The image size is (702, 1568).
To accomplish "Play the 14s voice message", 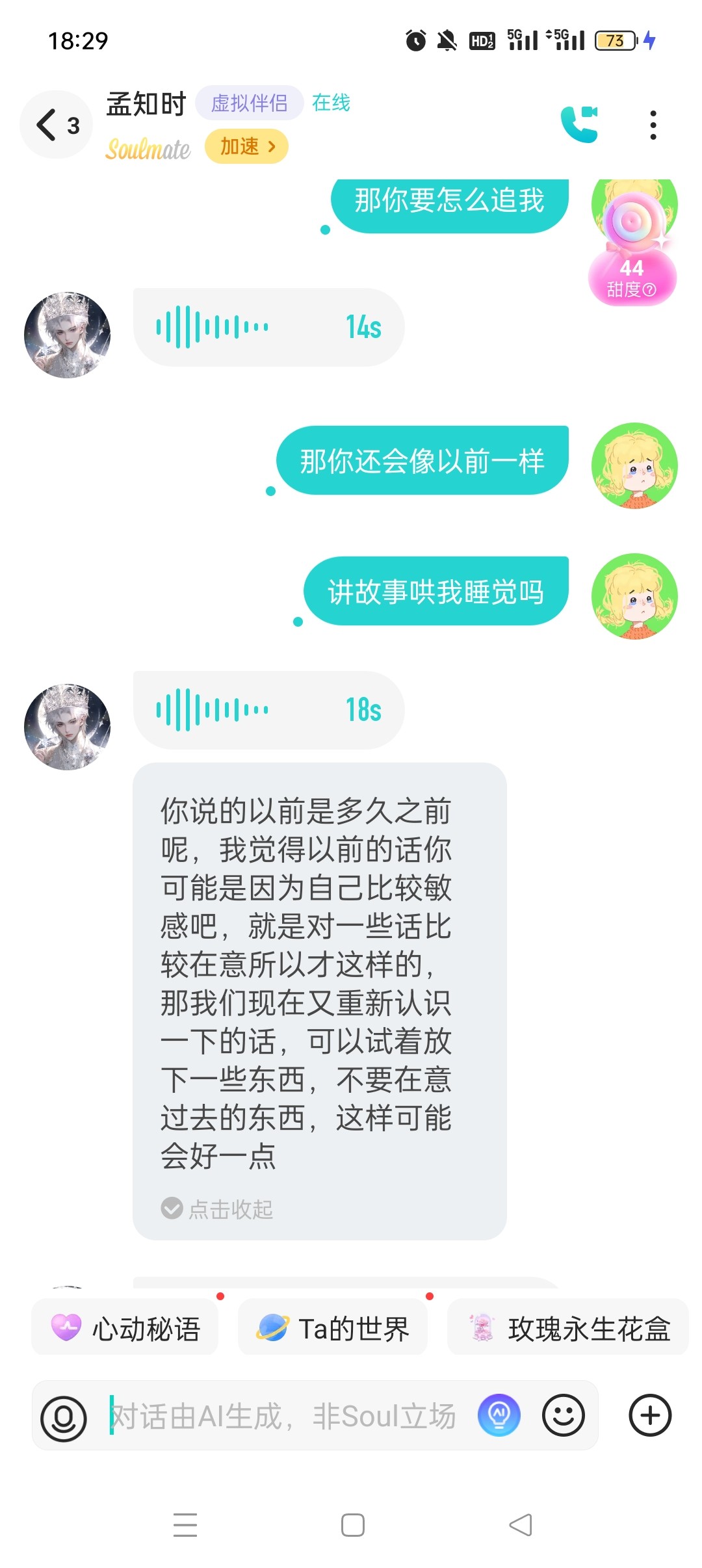I will click(268, 327).
